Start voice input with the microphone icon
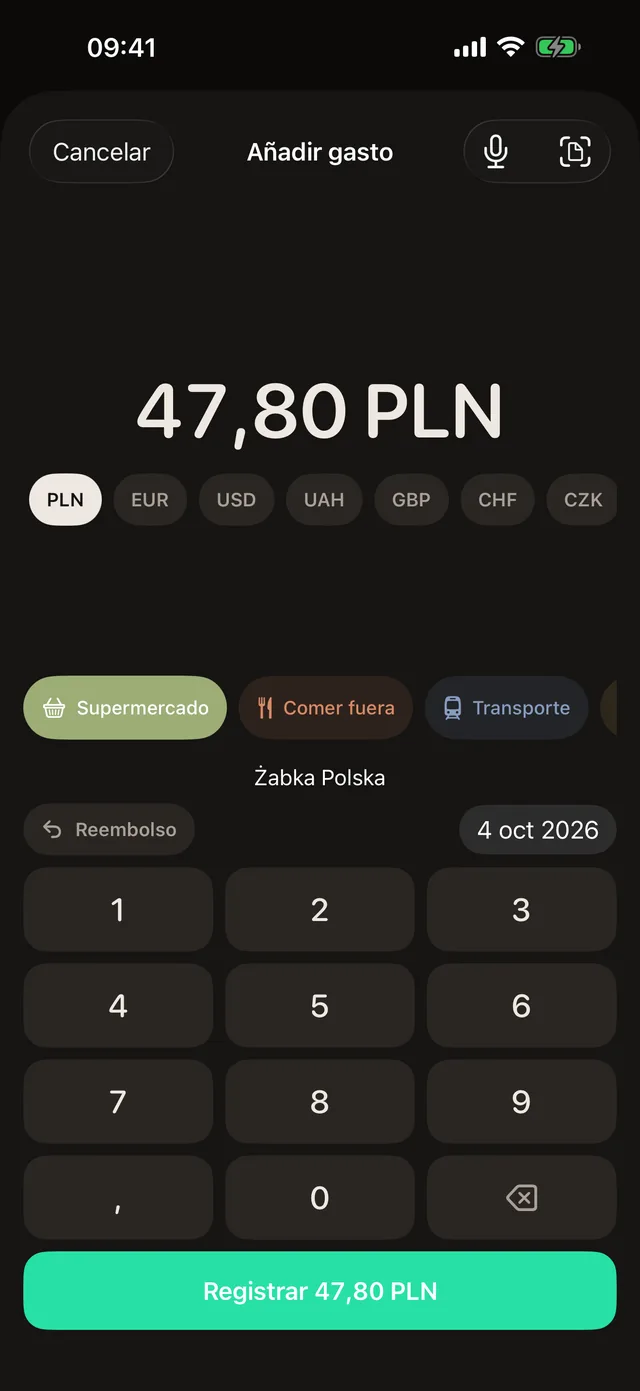 tap(496, 152)
